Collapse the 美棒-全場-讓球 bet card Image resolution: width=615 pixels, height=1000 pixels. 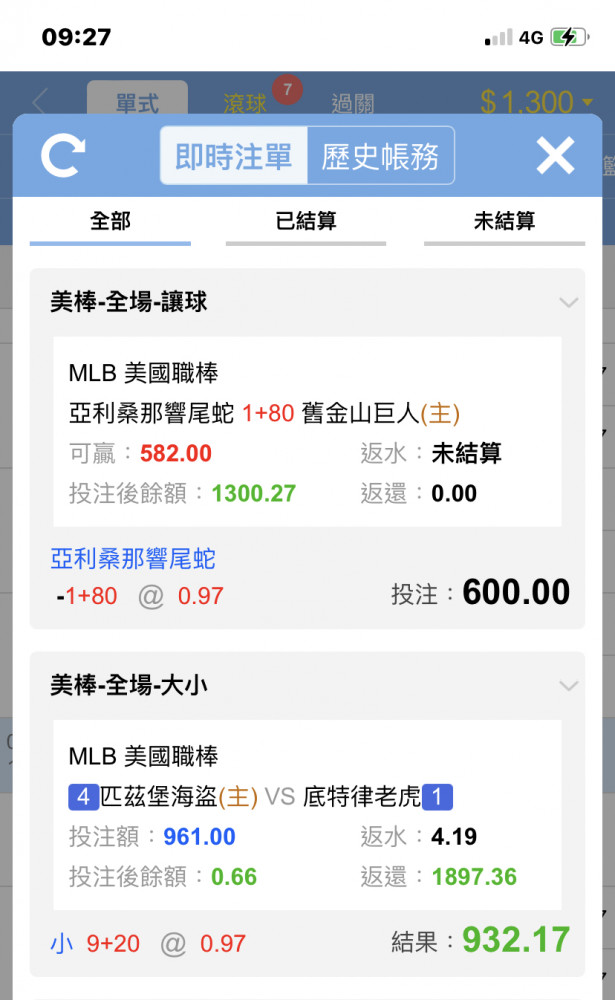tap(568, 302)
